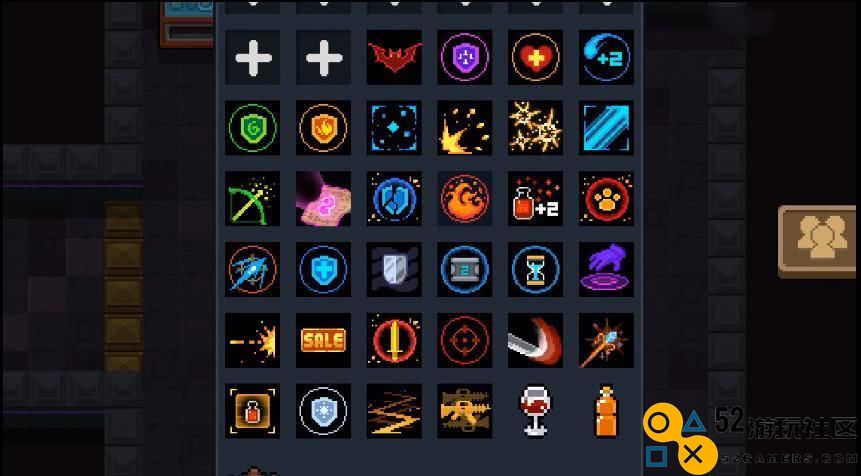Screen dimensions: 861x476
Task: Tap the wine glass item icon
Action: click(535, 411)
